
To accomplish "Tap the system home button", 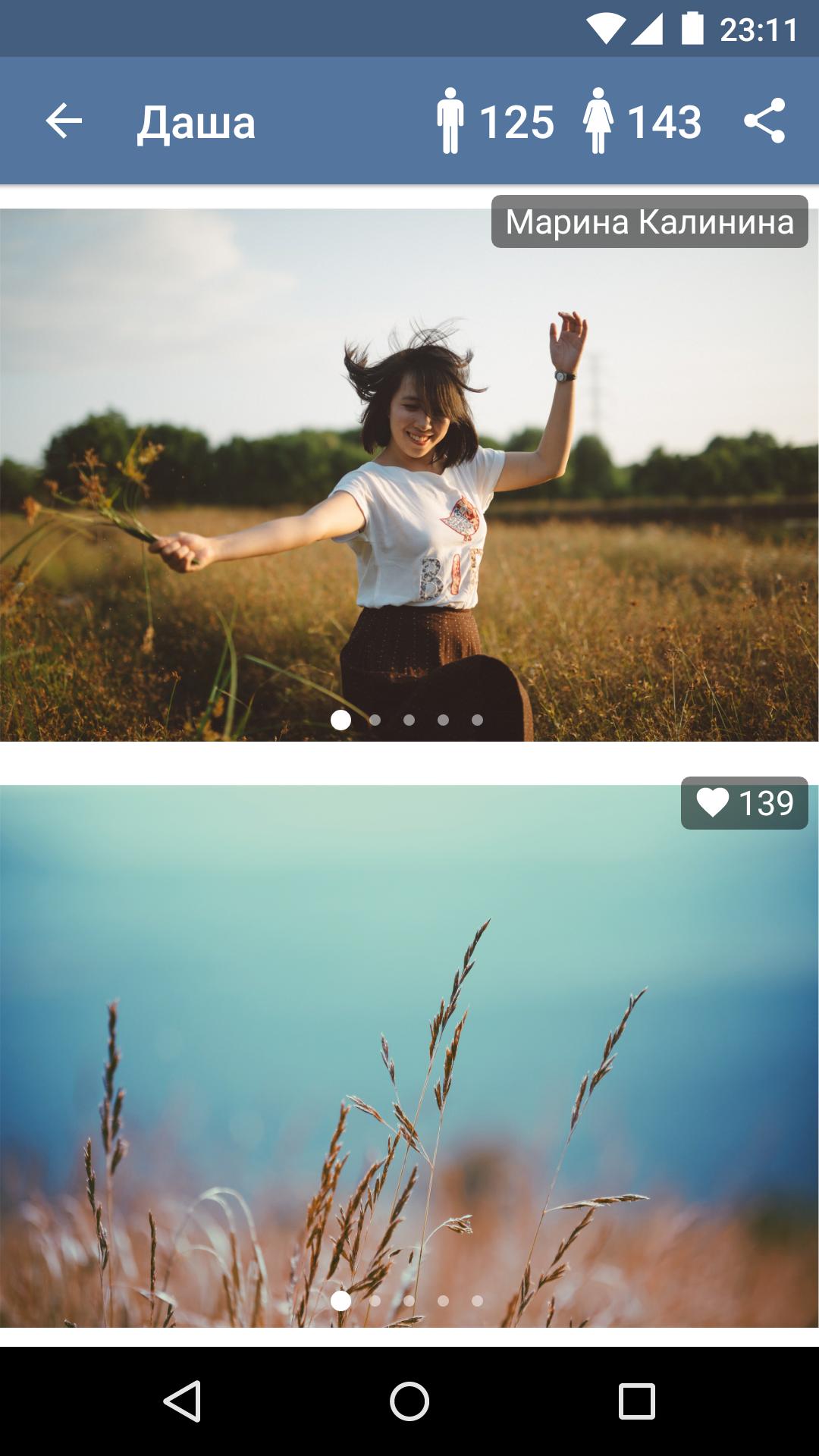I will (x=409, y=1401).
